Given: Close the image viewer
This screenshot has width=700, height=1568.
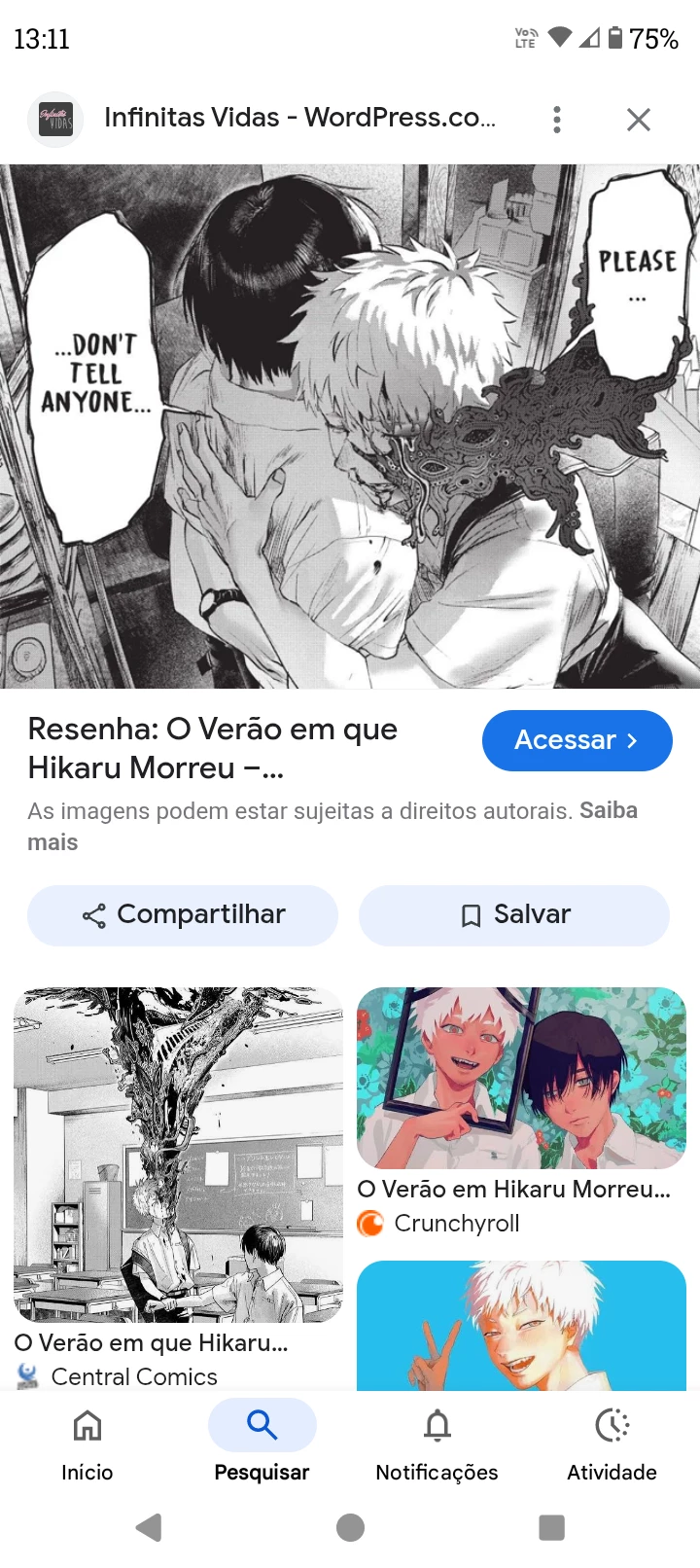Looking at the screenshot, I should (638, 120).
